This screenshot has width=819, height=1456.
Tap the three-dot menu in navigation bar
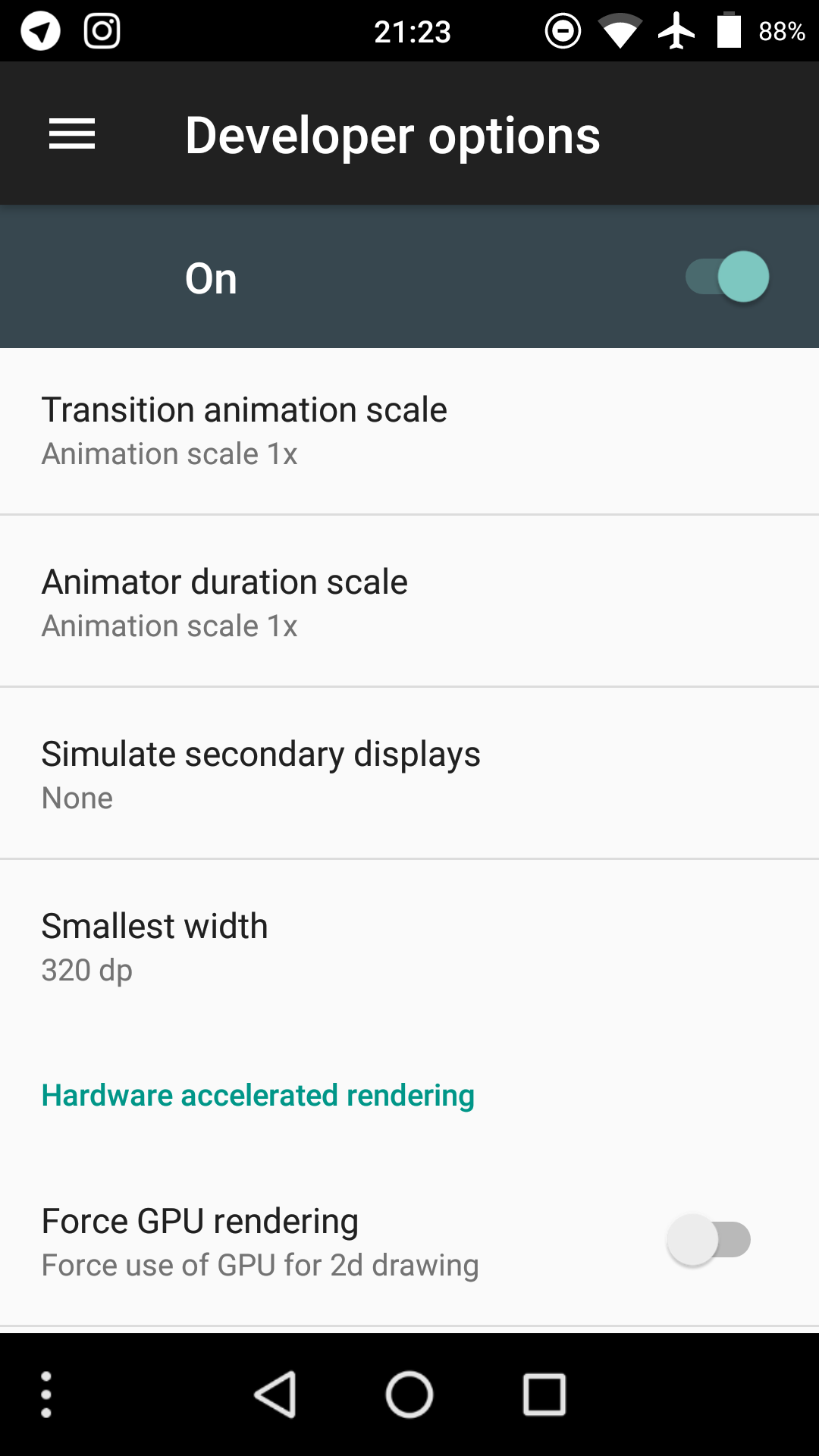(x=46, y=1394)
